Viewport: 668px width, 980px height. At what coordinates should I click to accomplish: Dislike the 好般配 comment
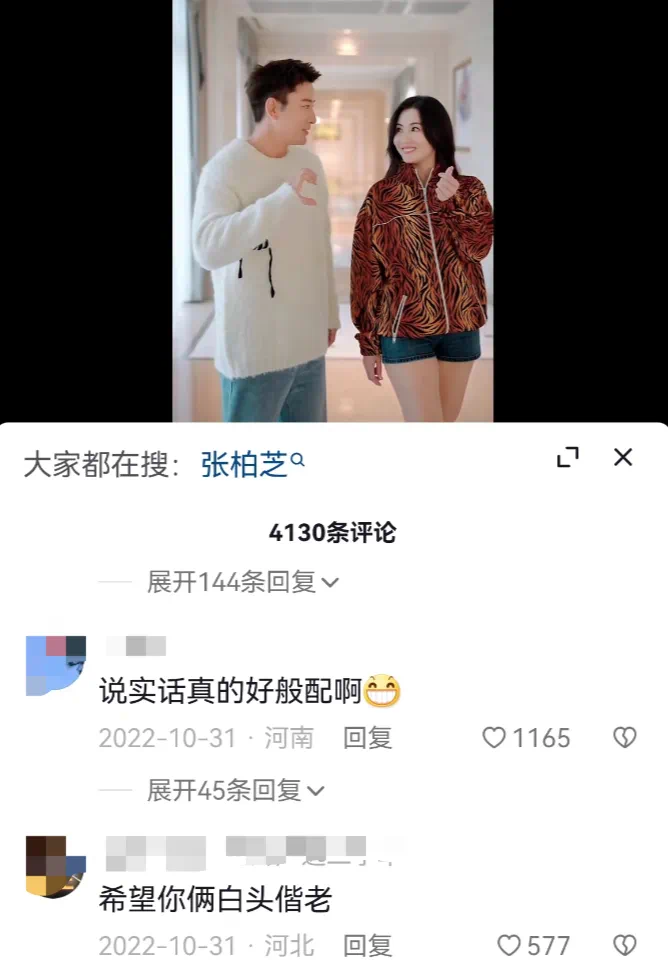coord(624,739)
